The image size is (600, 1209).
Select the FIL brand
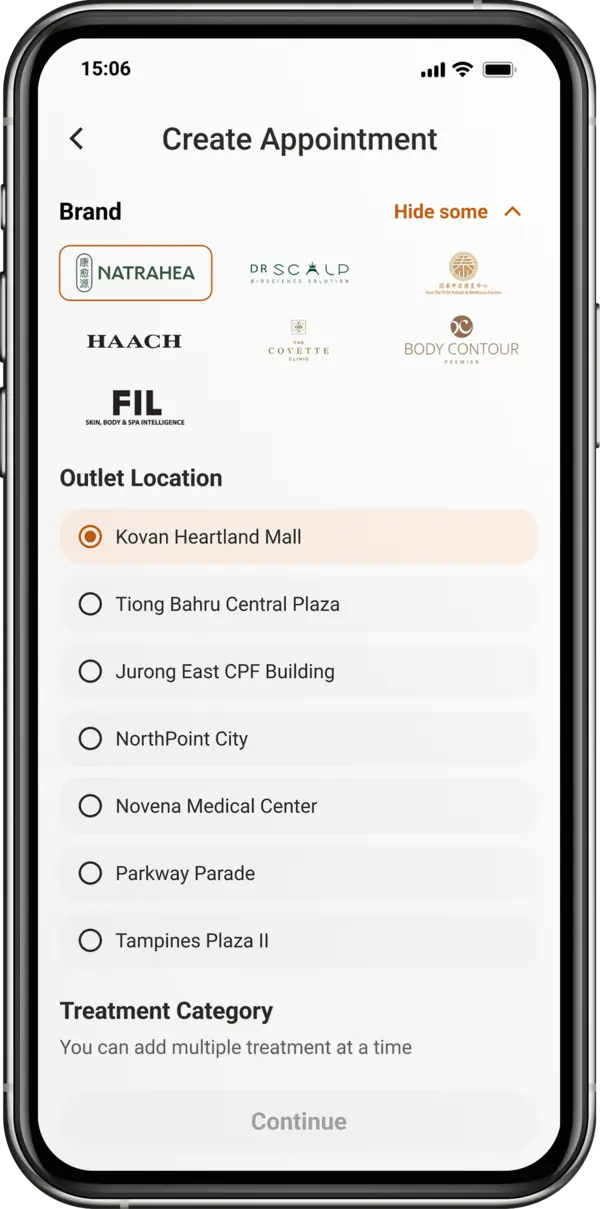pos(135,407)
